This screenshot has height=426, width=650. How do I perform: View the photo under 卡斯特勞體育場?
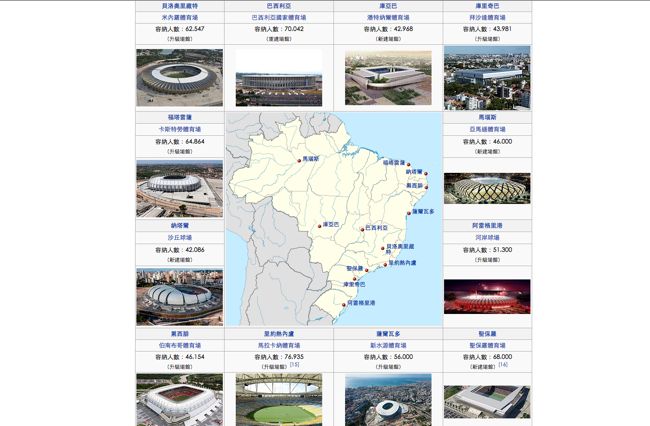pos(180,188)
